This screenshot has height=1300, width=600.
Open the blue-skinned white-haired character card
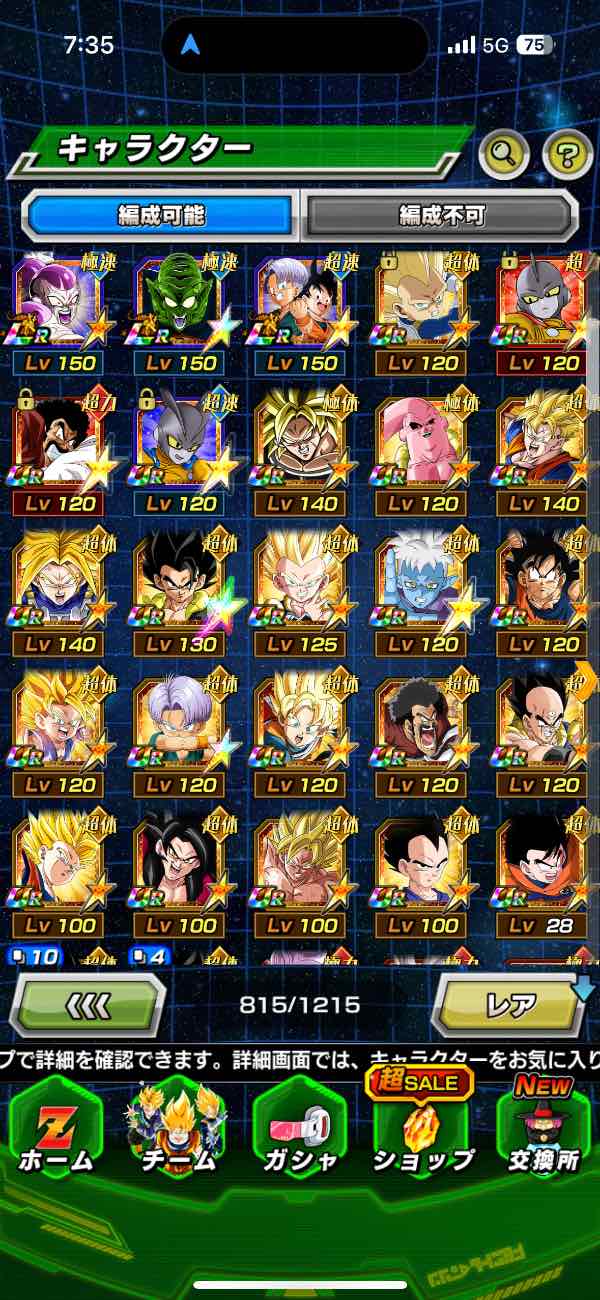[x=421, y=590]
